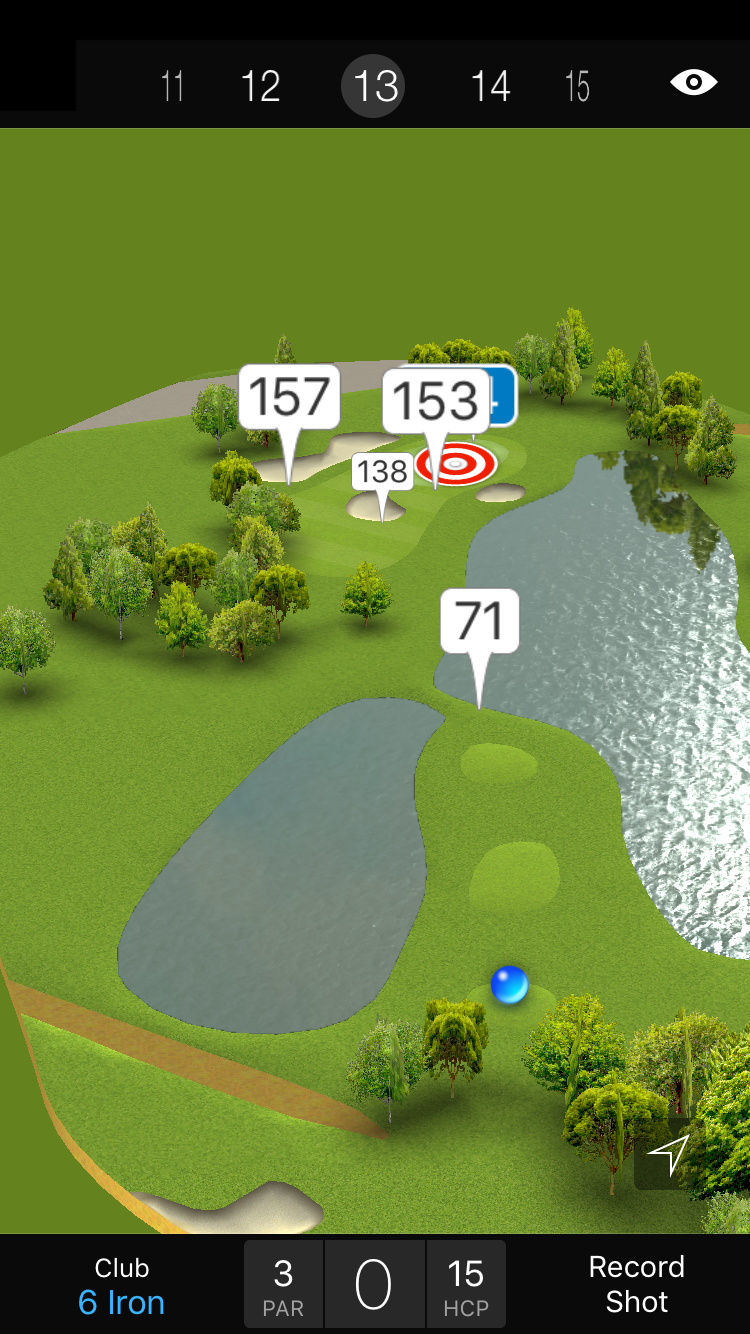Tap the 71 yard distance marker
Image resolution: width=750 pixels, height=1334 pixels.
pos(480,622)
